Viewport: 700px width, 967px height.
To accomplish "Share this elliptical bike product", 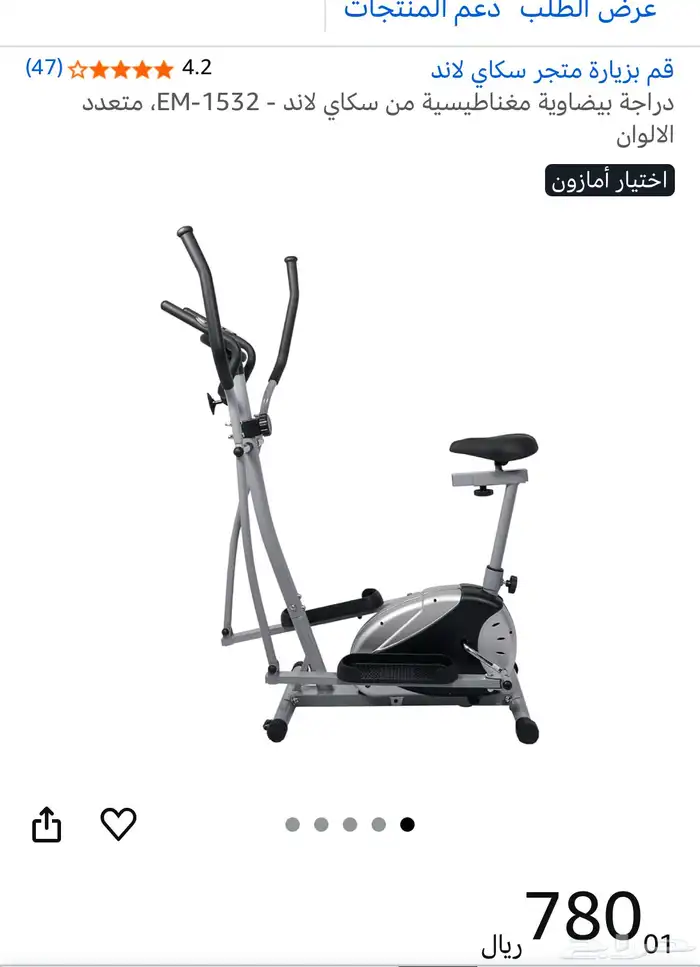I will 47,825.
